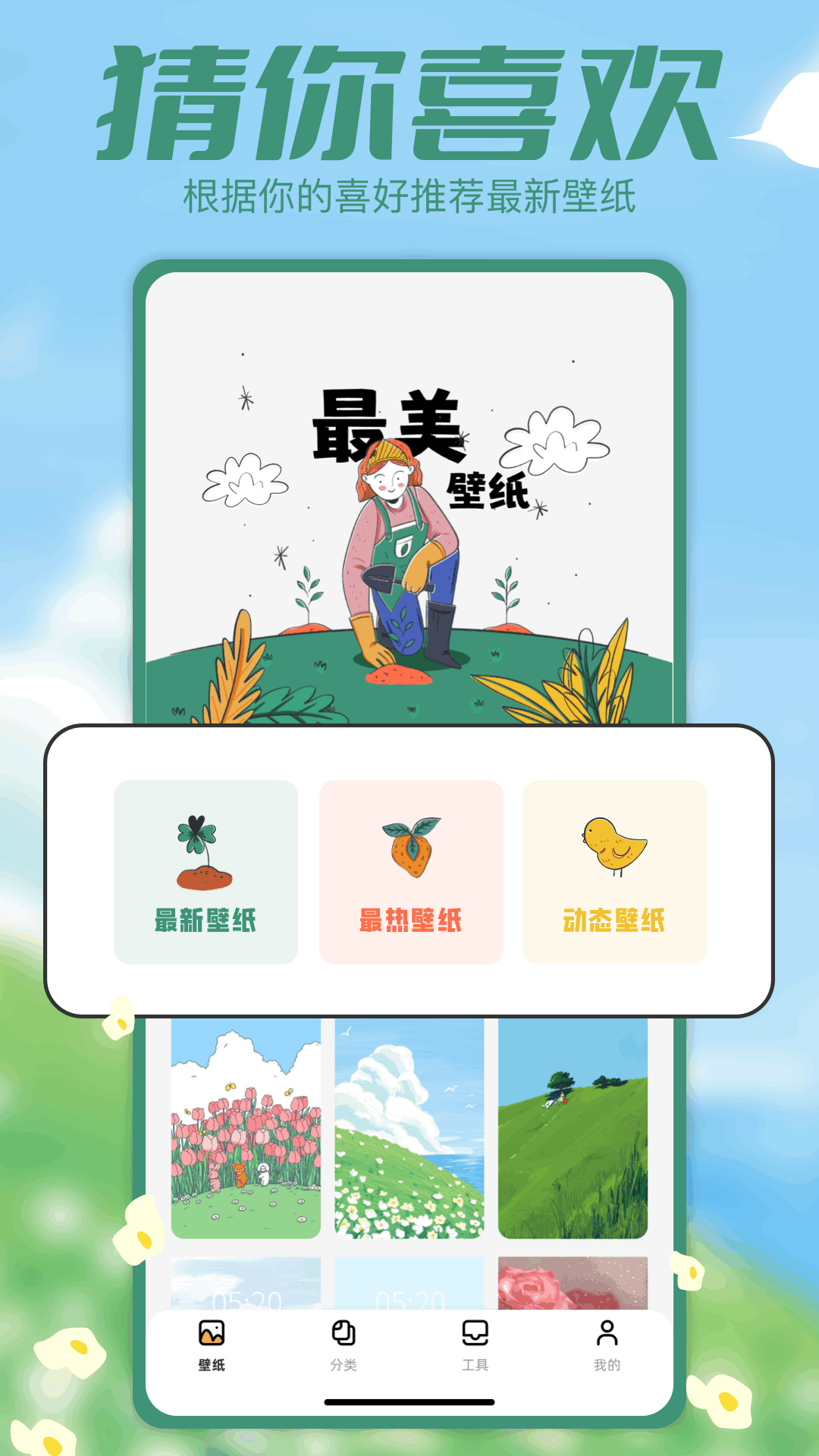Screen dimensions: 819x1456
Task: Open the 最新壁纸 card
Action: tap(204, 871)
